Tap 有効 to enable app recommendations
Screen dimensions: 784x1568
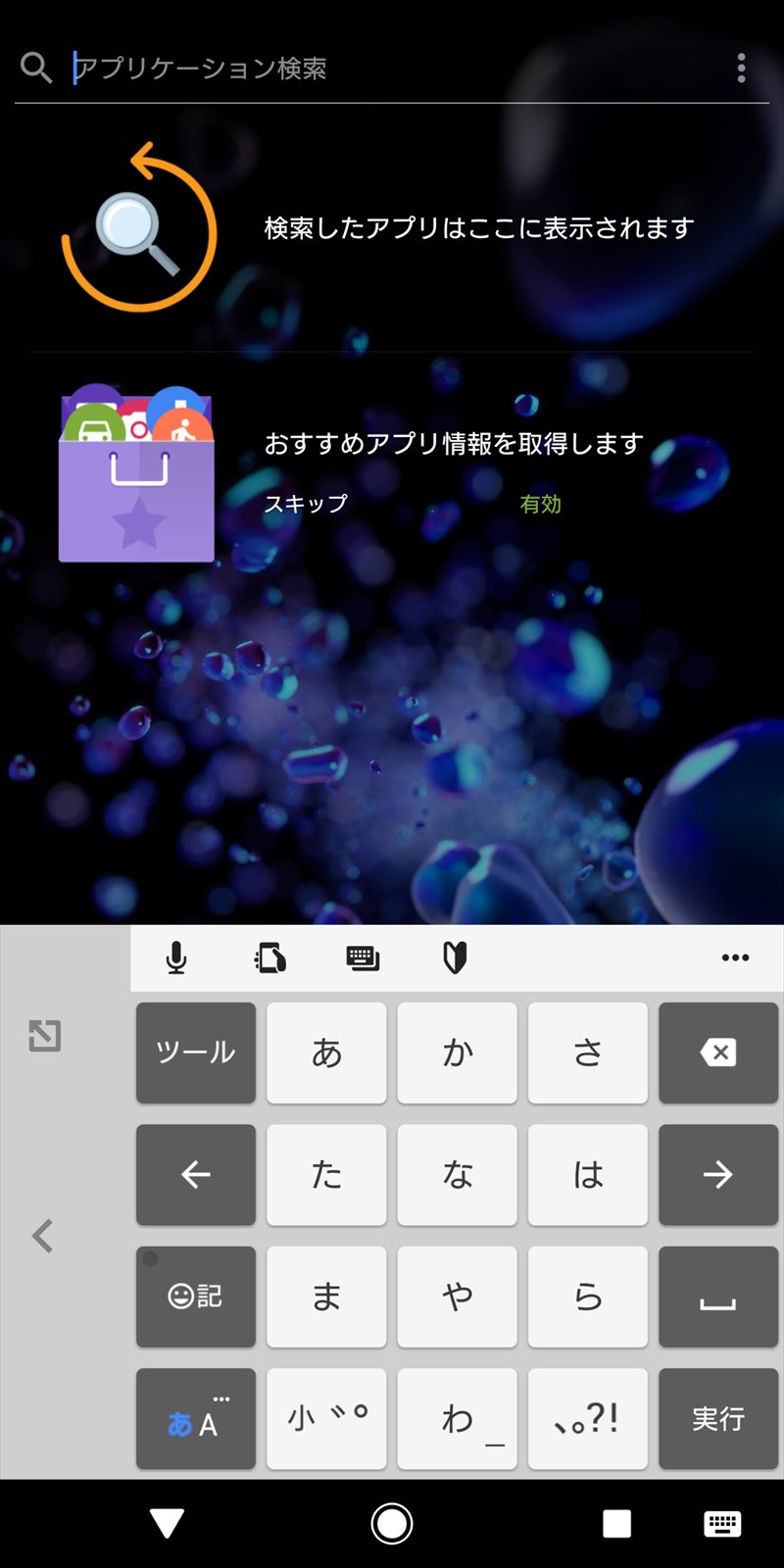coord(540,504)
